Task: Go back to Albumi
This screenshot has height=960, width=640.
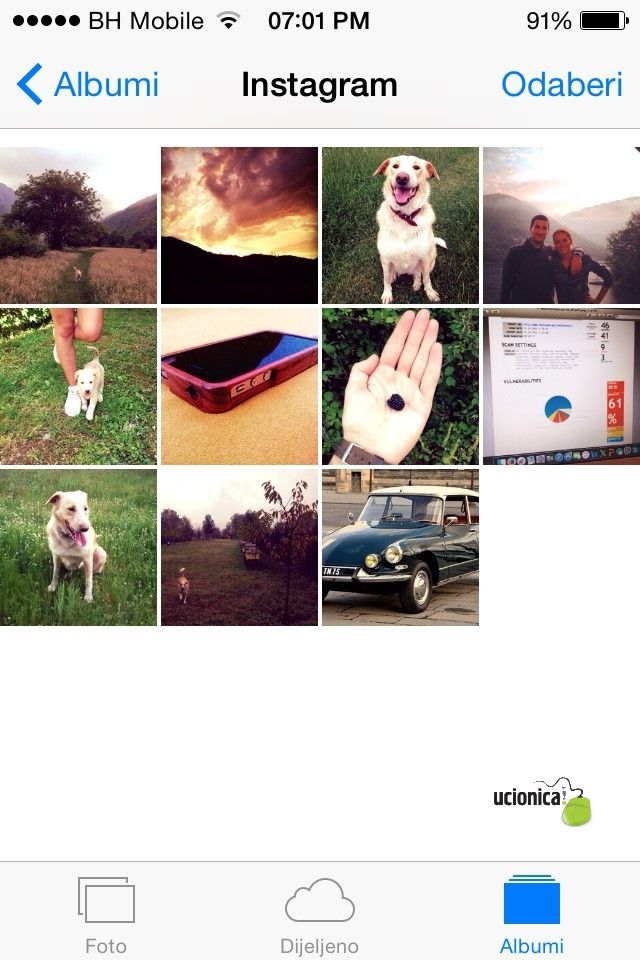Action: pos(88,85)
